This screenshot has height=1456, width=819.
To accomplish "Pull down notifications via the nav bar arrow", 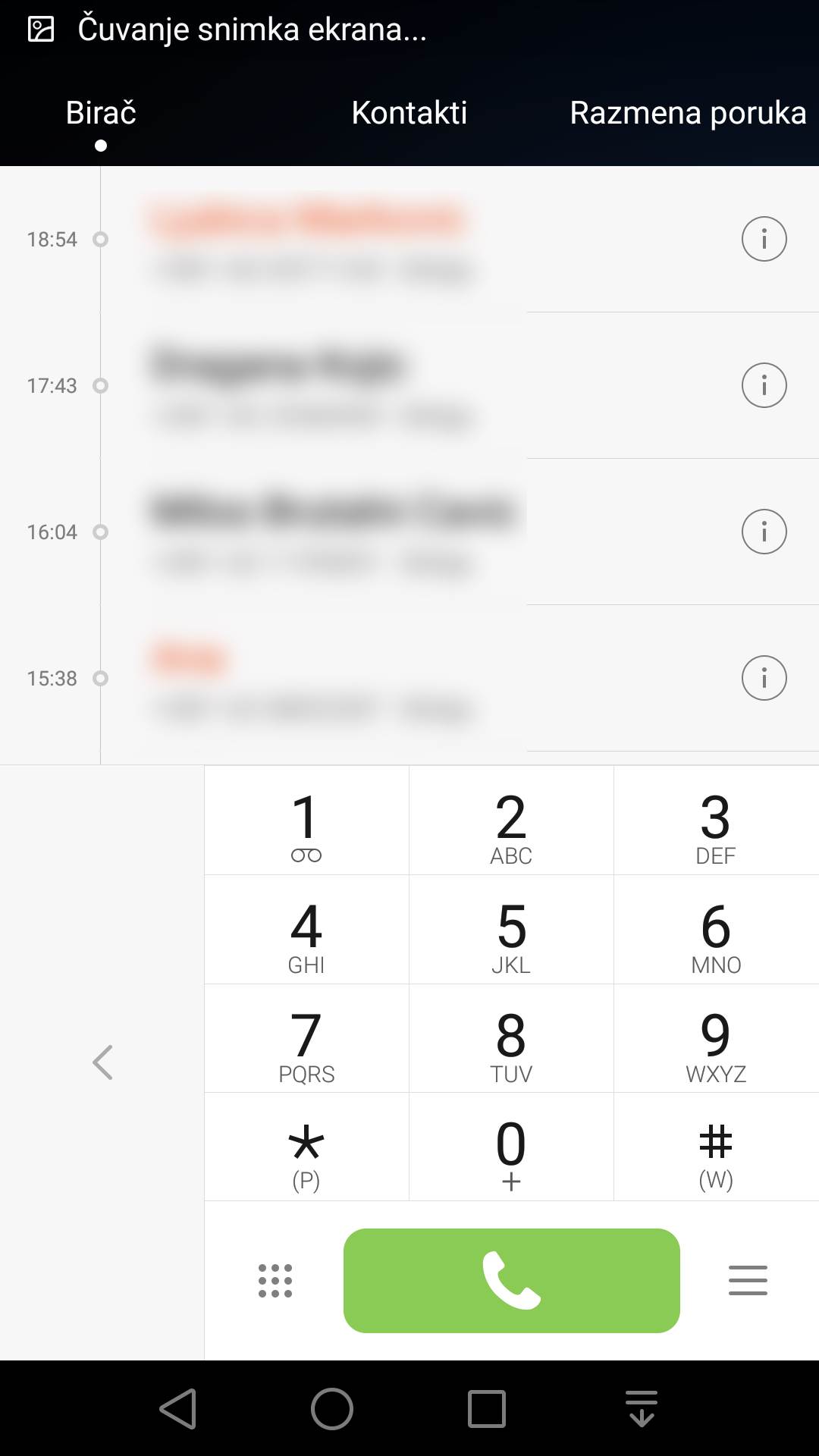I will (x=642, y=1409).
